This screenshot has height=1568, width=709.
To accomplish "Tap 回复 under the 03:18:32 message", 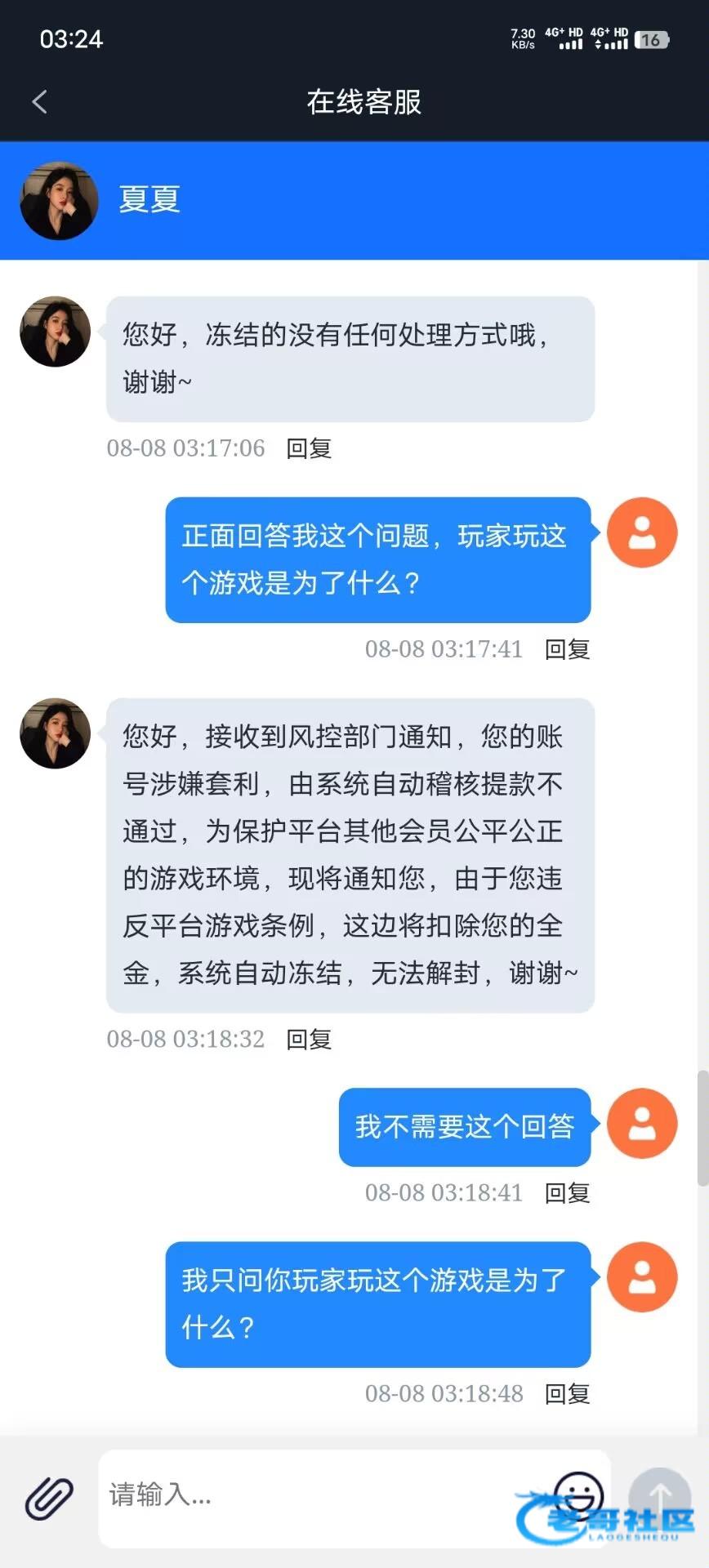I will pos(309,1040).
